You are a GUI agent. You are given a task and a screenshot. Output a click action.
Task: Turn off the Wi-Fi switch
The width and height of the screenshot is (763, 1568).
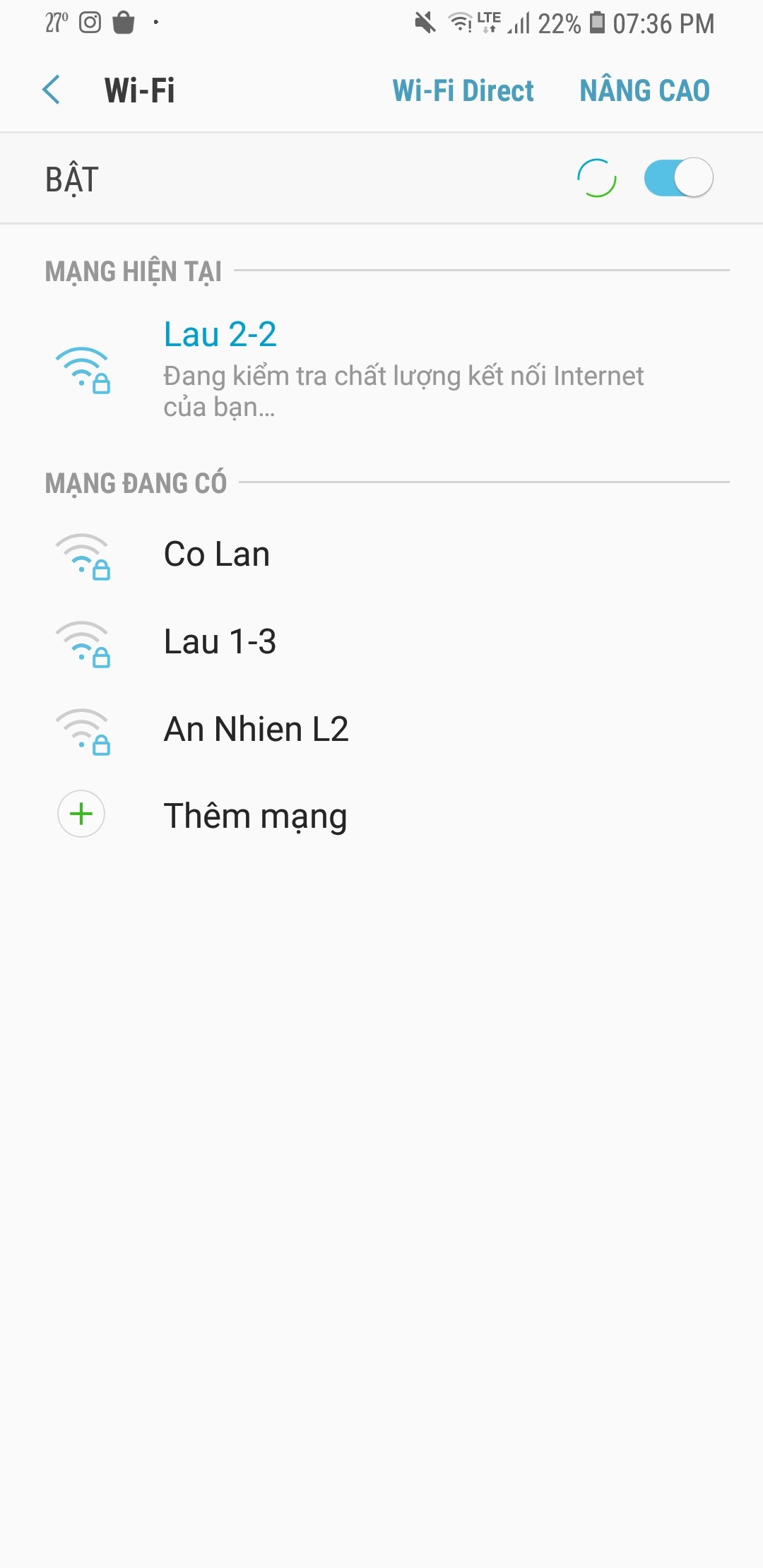pos(678,178)
